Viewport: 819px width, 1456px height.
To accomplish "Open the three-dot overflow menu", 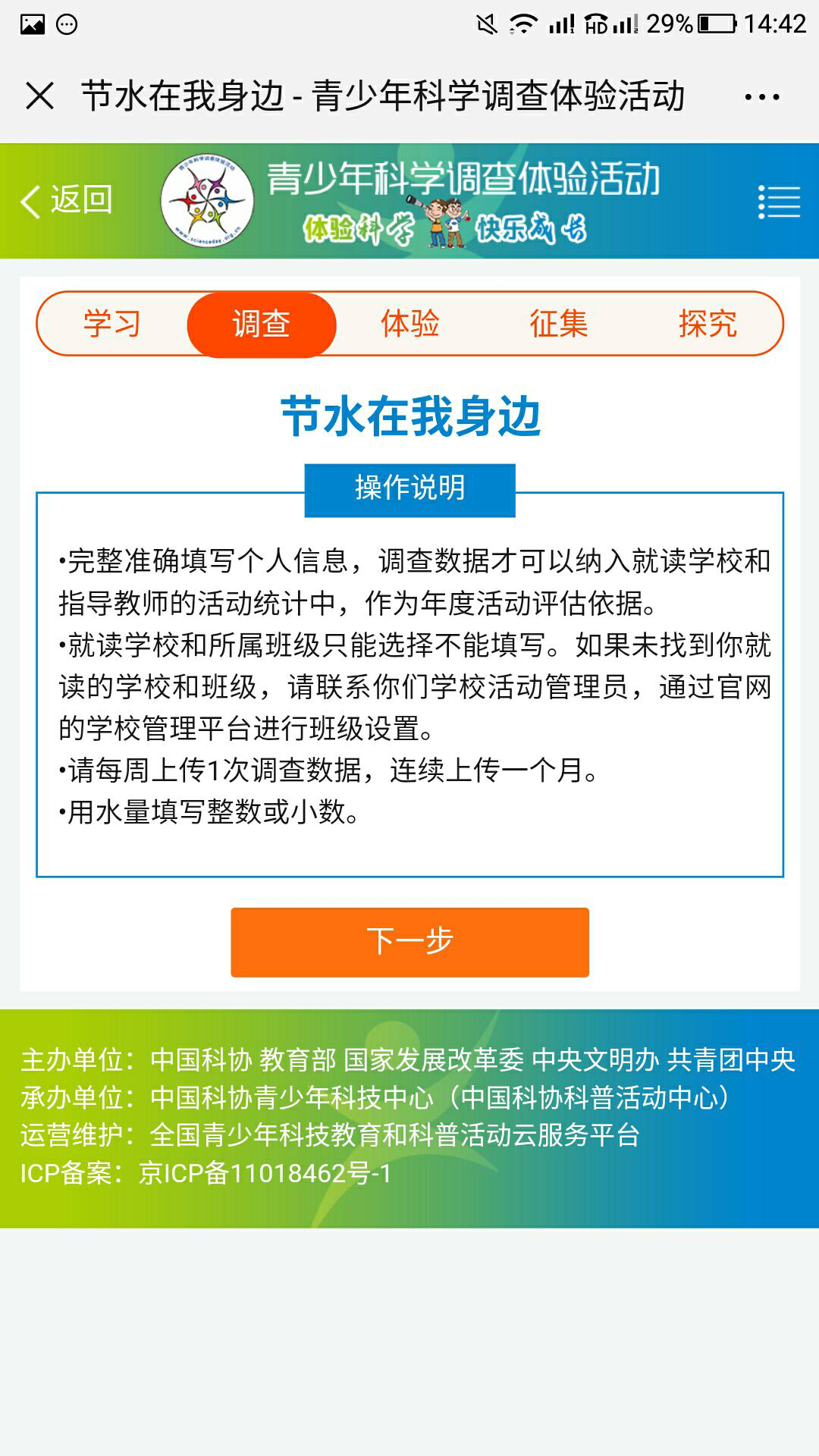I will pyautogui.click(x=761, y=97).
